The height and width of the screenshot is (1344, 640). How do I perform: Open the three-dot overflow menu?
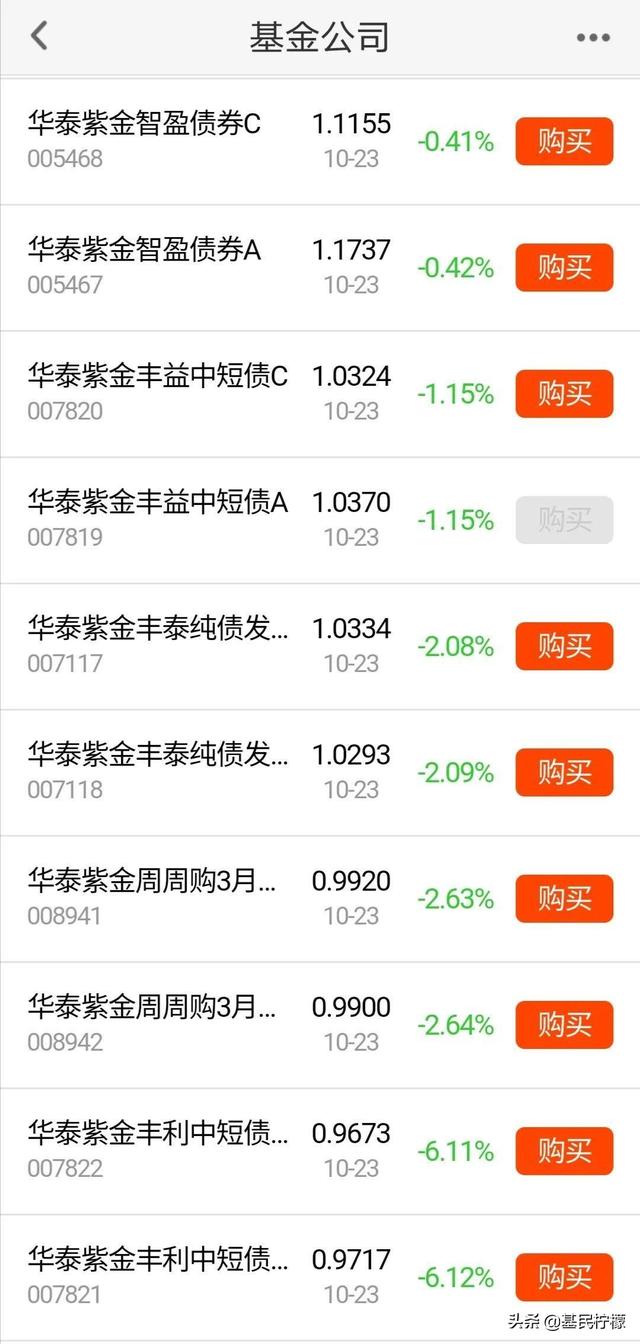tap(593, 38)
